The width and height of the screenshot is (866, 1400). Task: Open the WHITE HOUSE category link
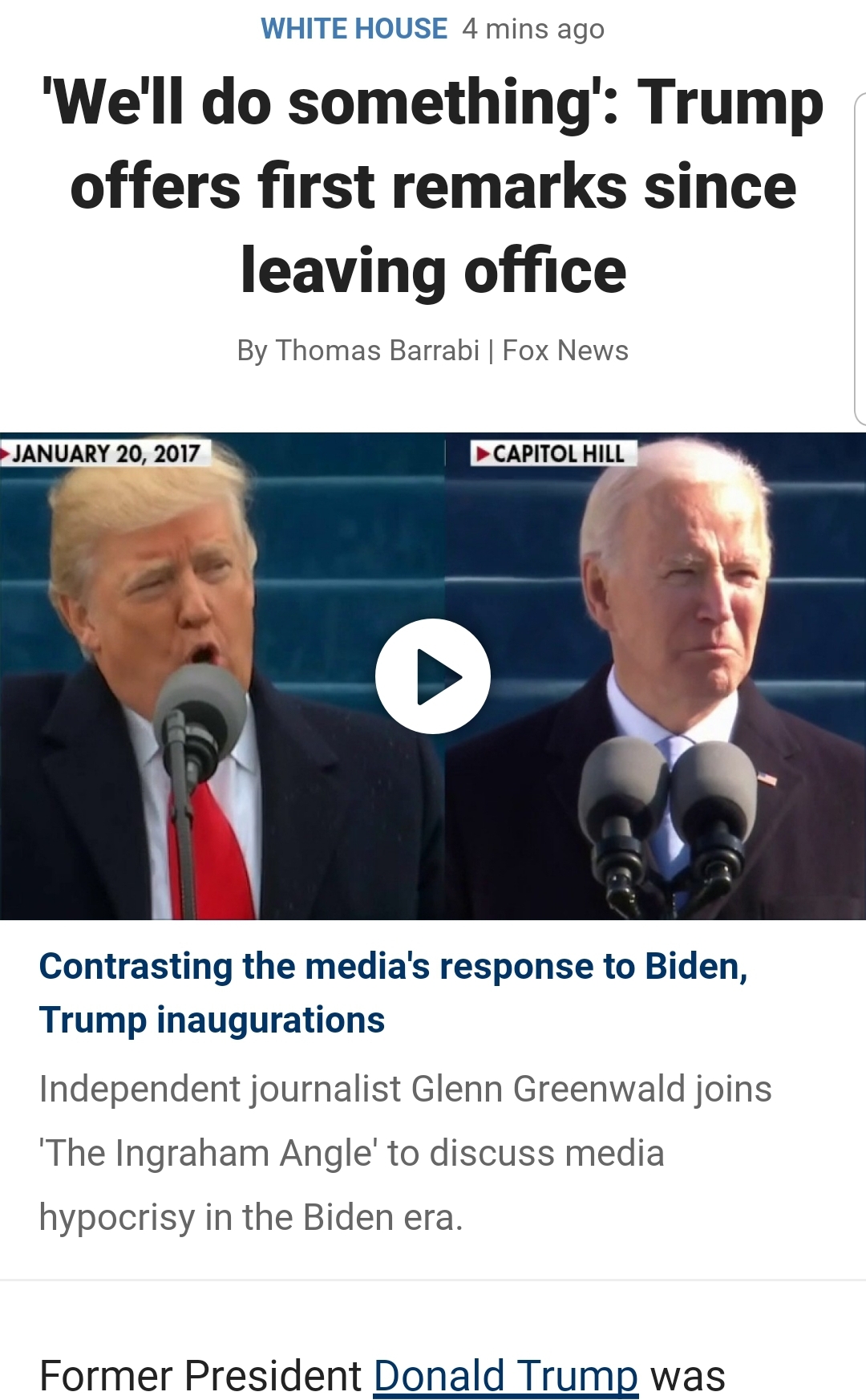[x=354, y=29]
